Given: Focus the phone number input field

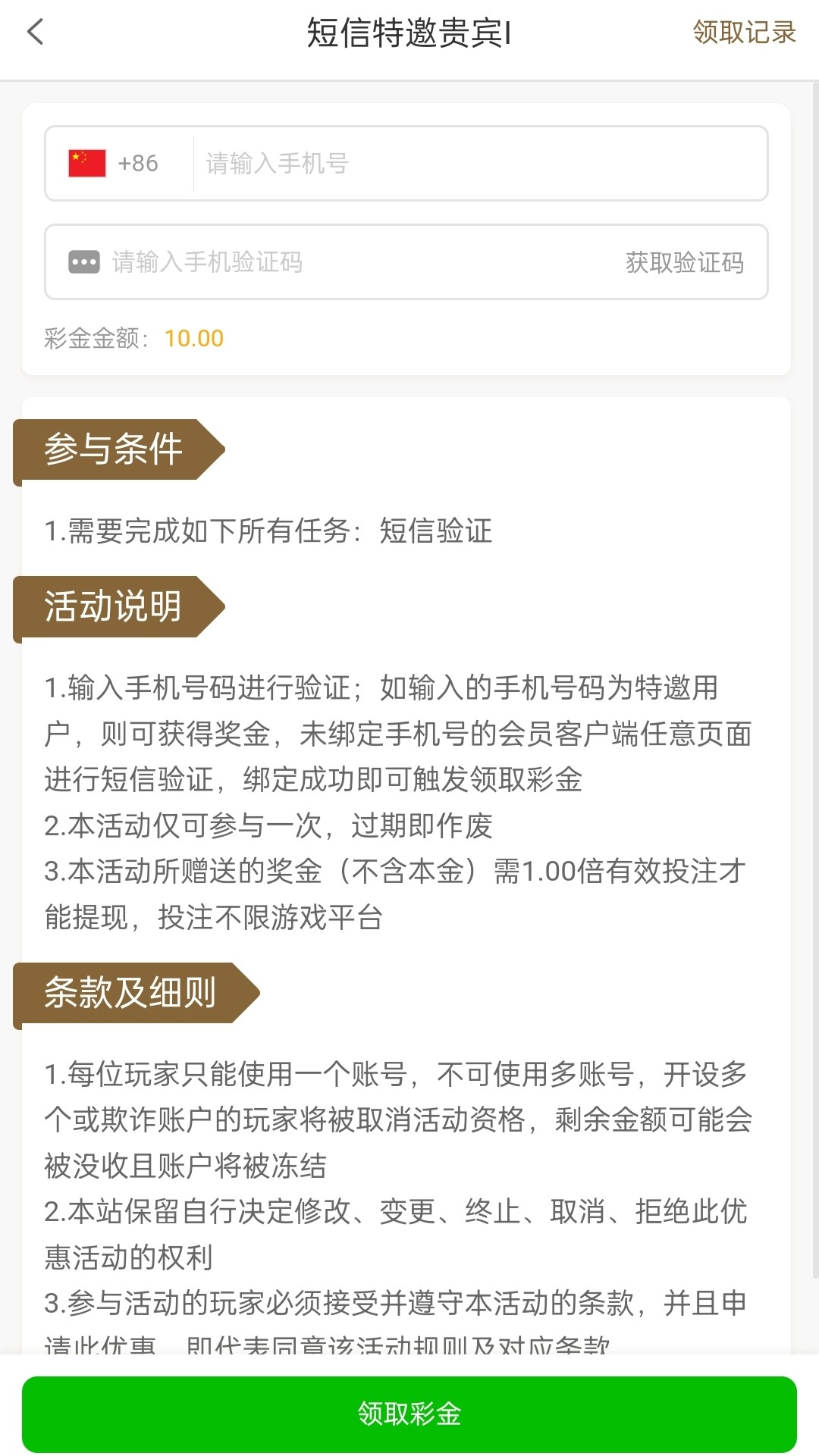Looking at the screenshot, I should click(478, 164).
